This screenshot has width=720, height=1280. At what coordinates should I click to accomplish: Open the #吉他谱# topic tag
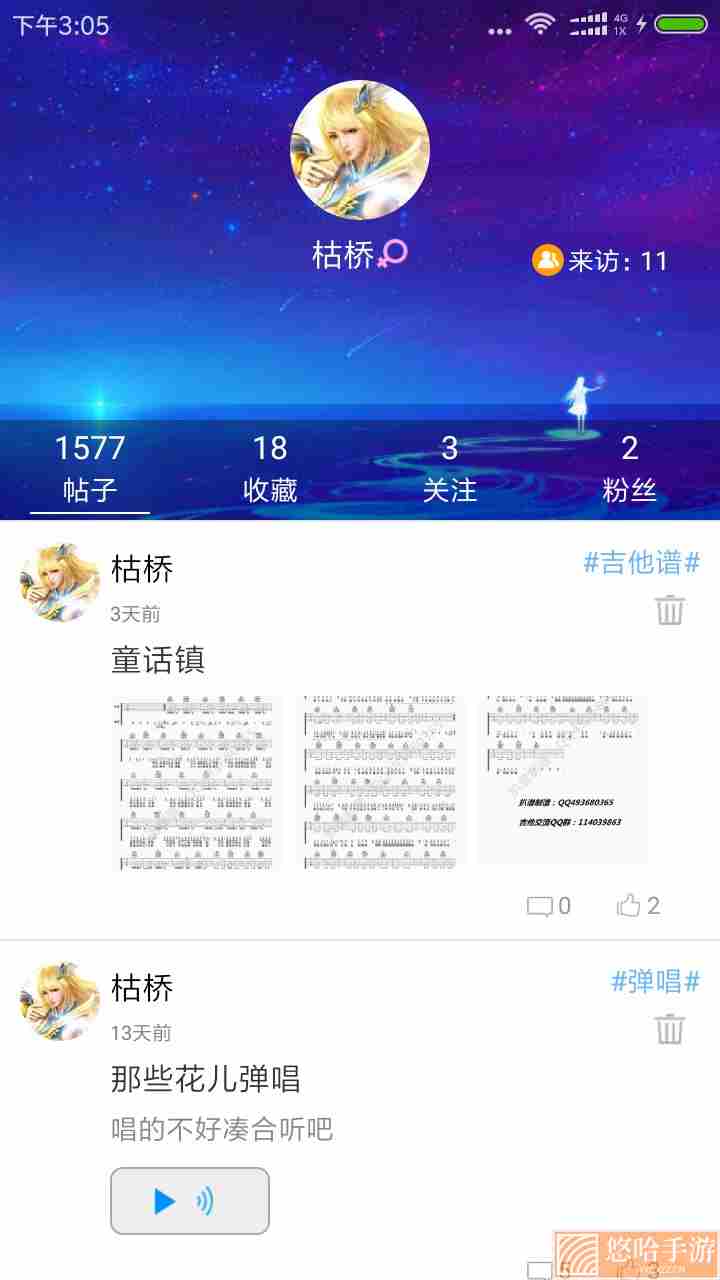(641, 563)
